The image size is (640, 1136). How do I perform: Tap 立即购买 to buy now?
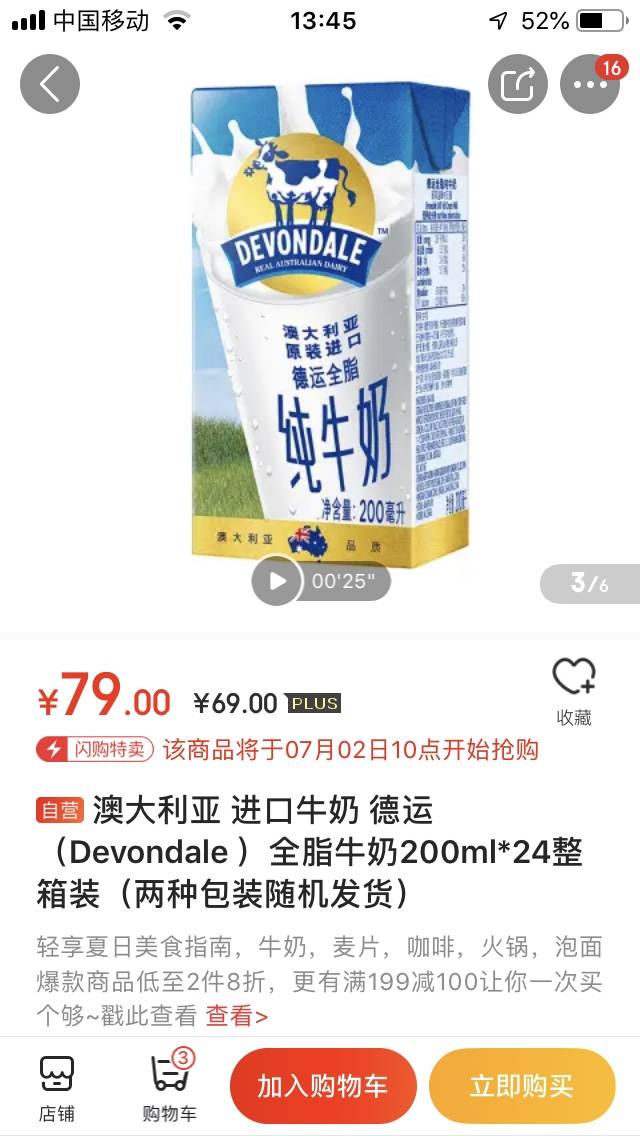(522, 1087)
